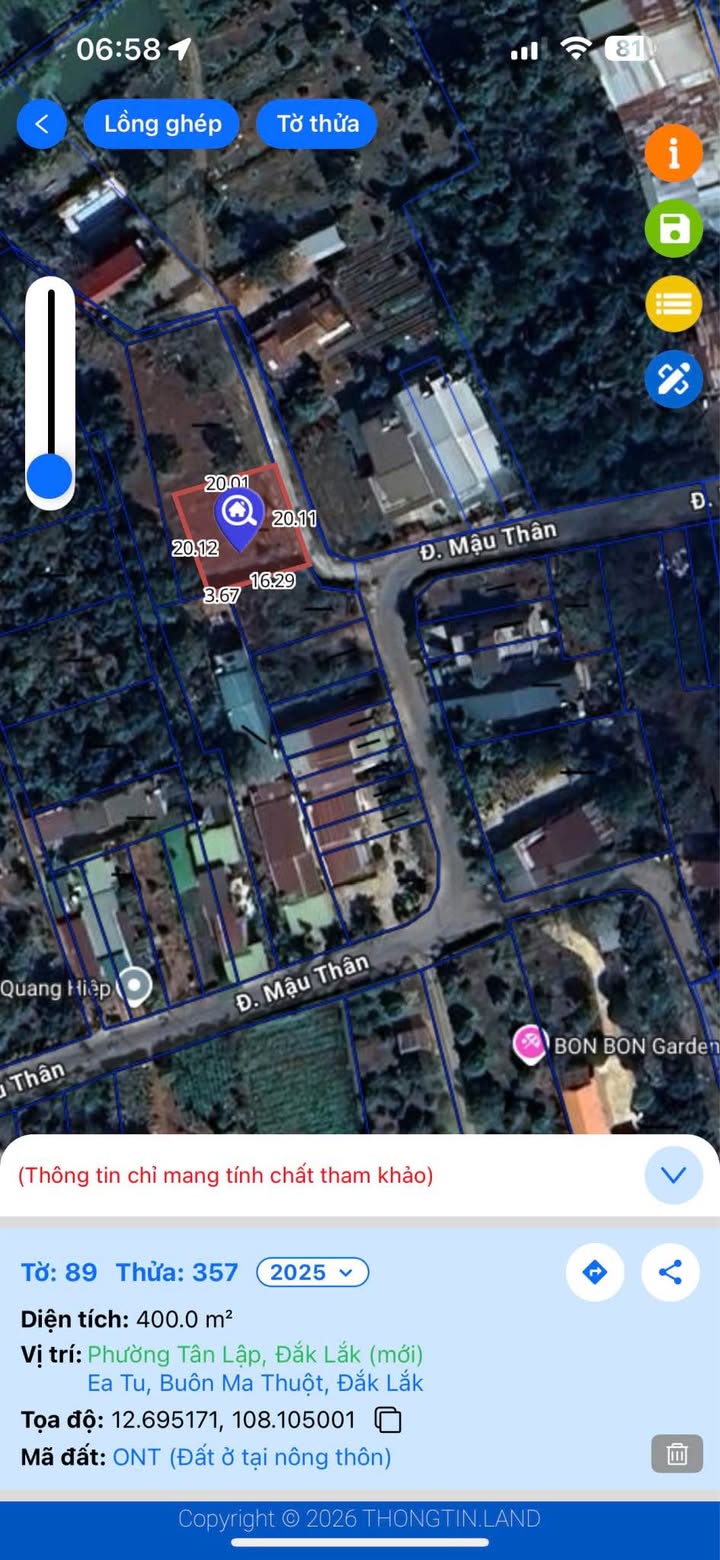
Task: Collapse the info panel with the chevron
Action: click(x=673, y=1175)
